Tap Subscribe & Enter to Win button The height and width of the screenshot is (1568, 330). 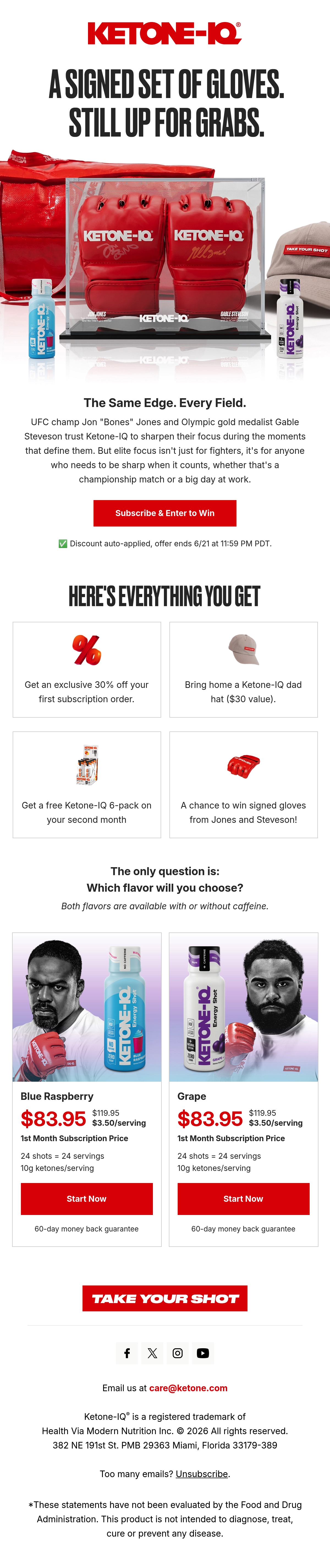(x=165, y=513)
